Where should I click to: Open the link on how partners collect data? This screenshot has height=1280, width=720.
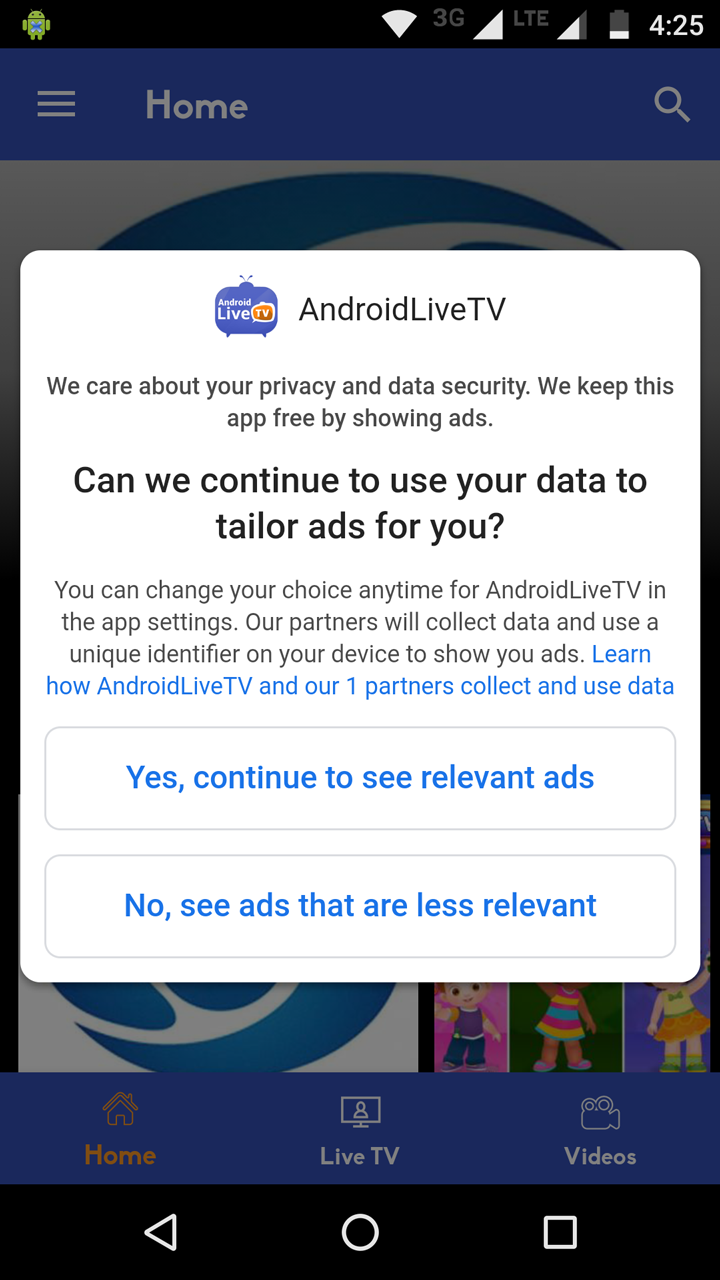(x=360, y=686)
